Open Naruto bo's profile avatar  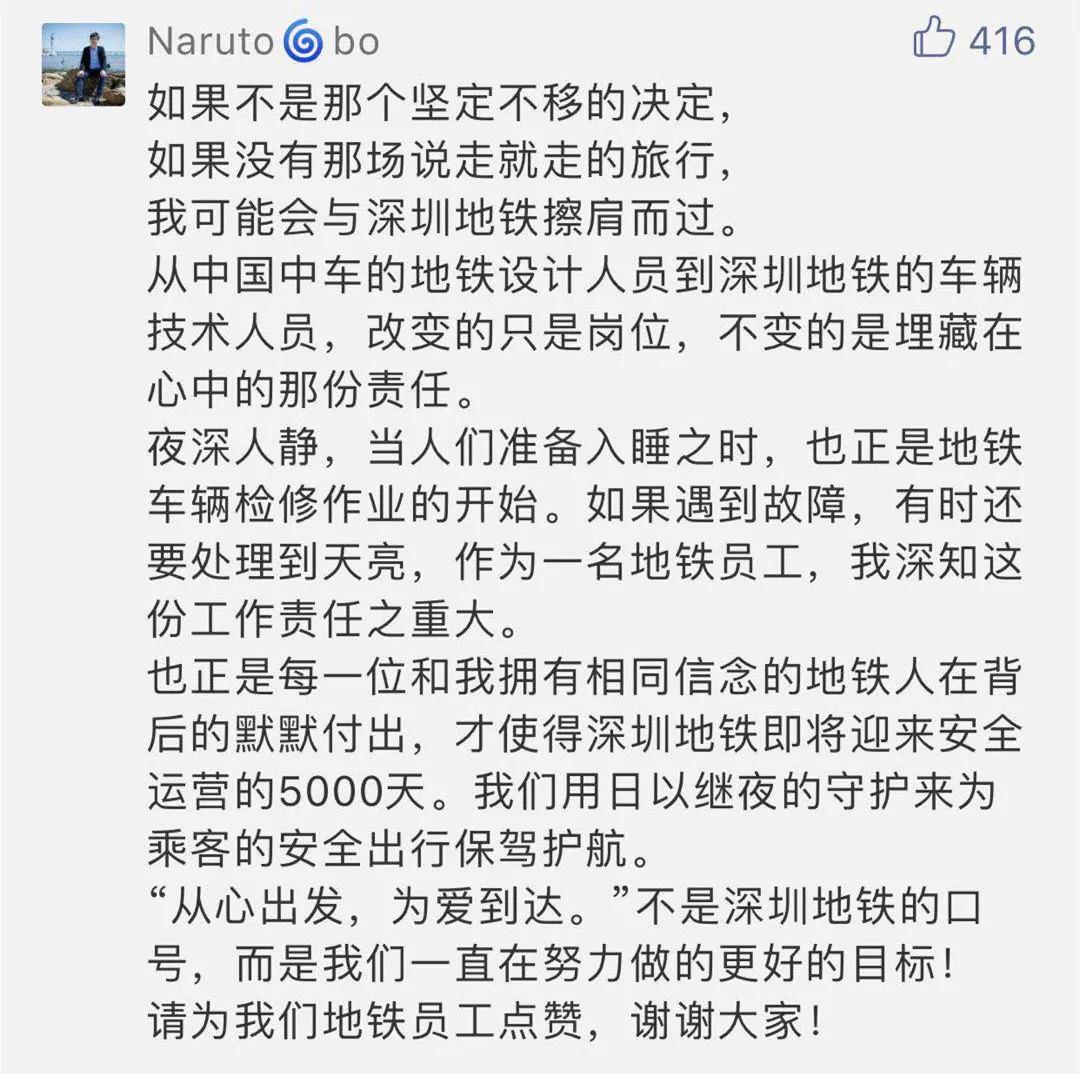[83, 65]
